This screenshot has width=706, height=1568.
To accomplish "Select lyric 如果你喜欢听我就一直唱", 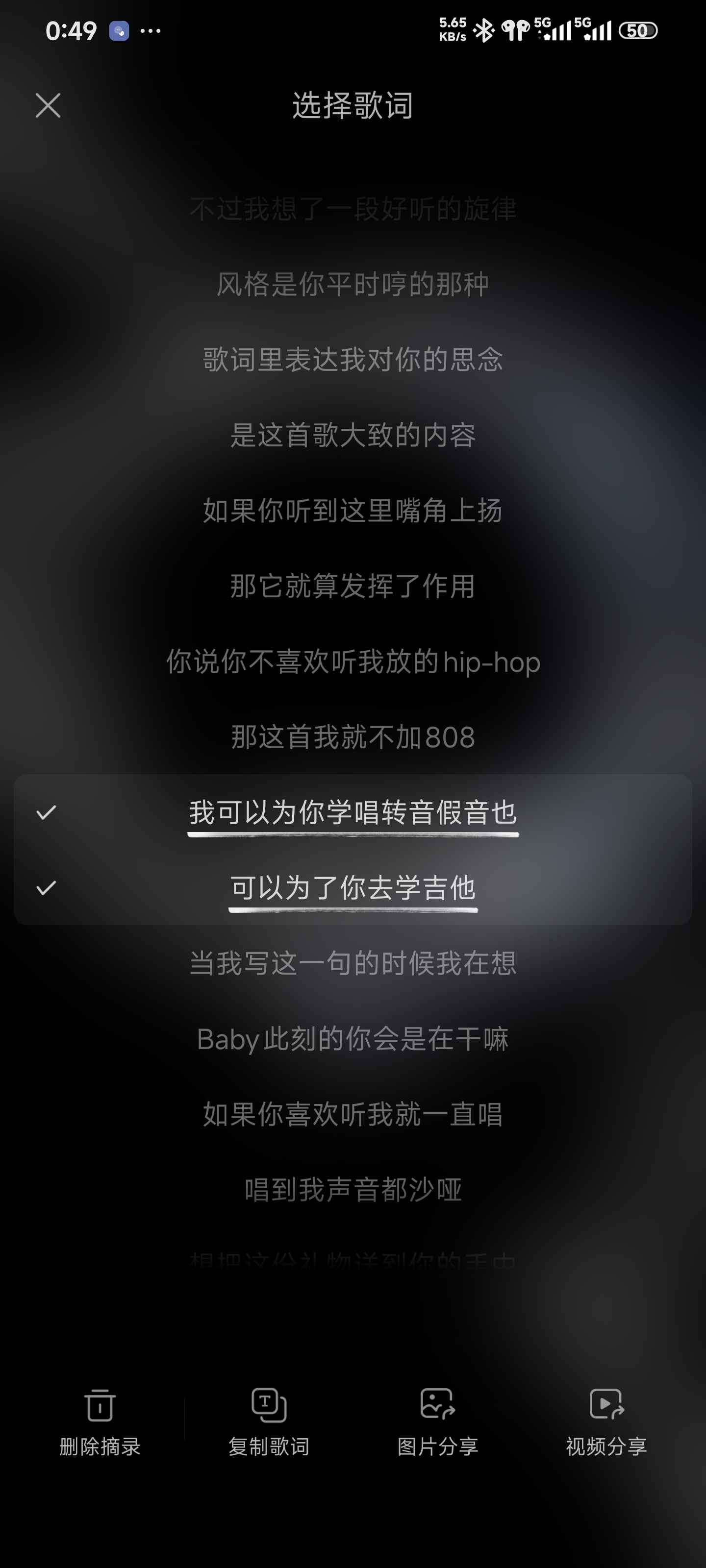I will point(353,1115).
